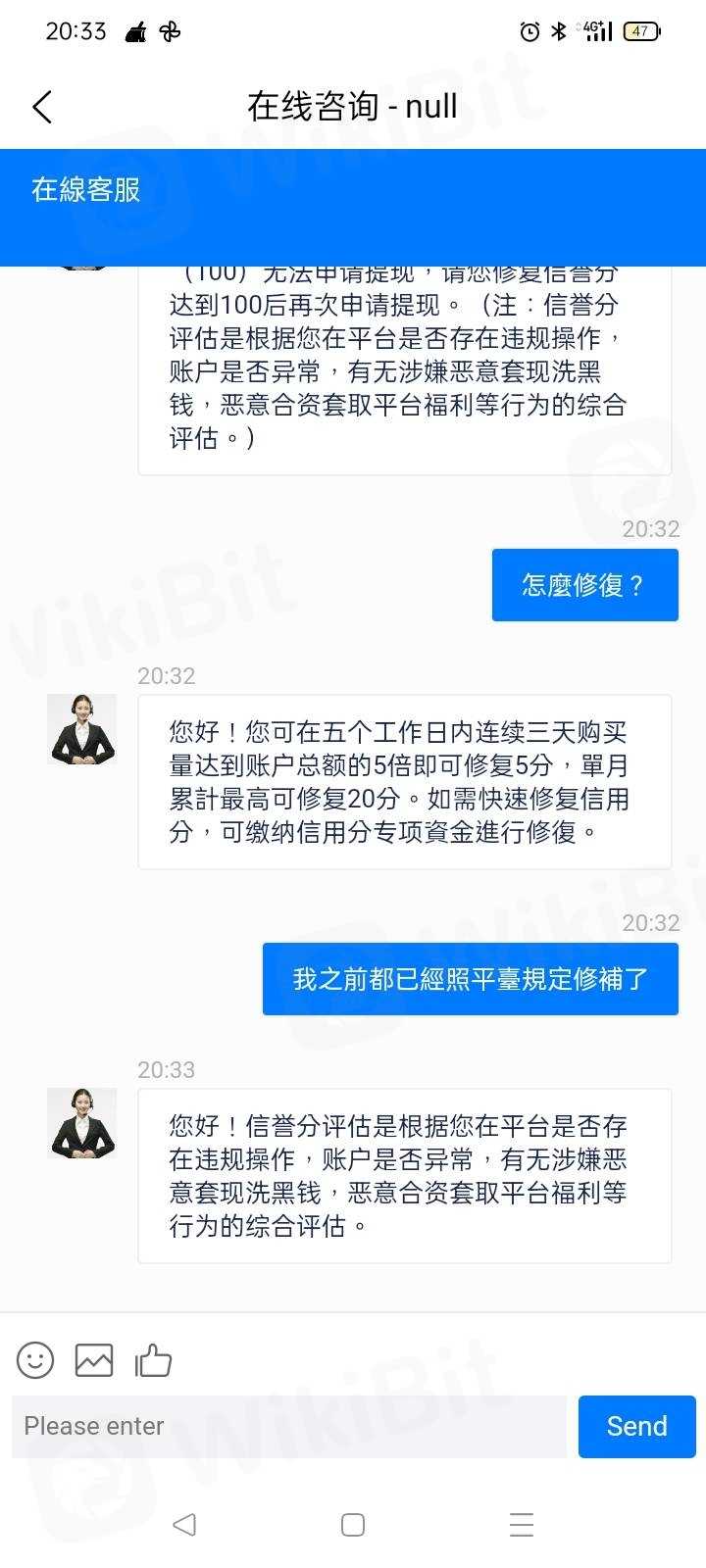Go back from the online consultation chat
This screenshot has height=1568, width=706.
click(x=42, y=107)
